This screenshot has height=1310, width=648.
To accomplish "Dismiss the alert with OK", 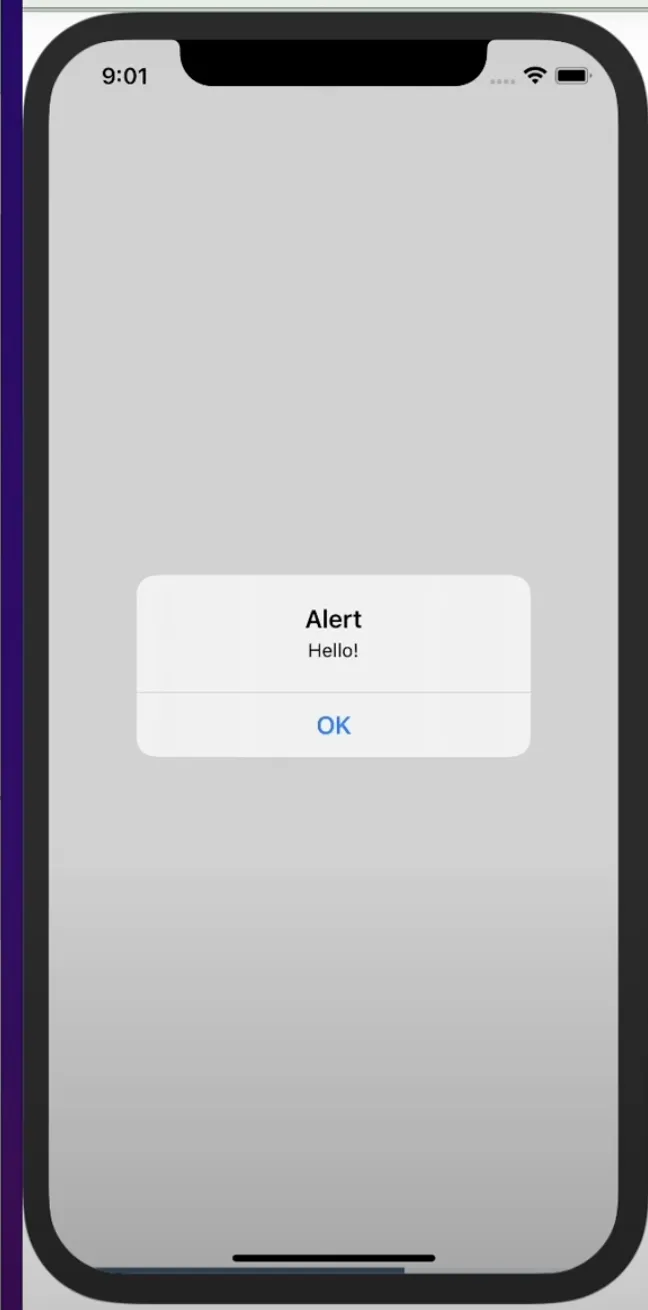I will pyautogui.click(x=333, y=725).
